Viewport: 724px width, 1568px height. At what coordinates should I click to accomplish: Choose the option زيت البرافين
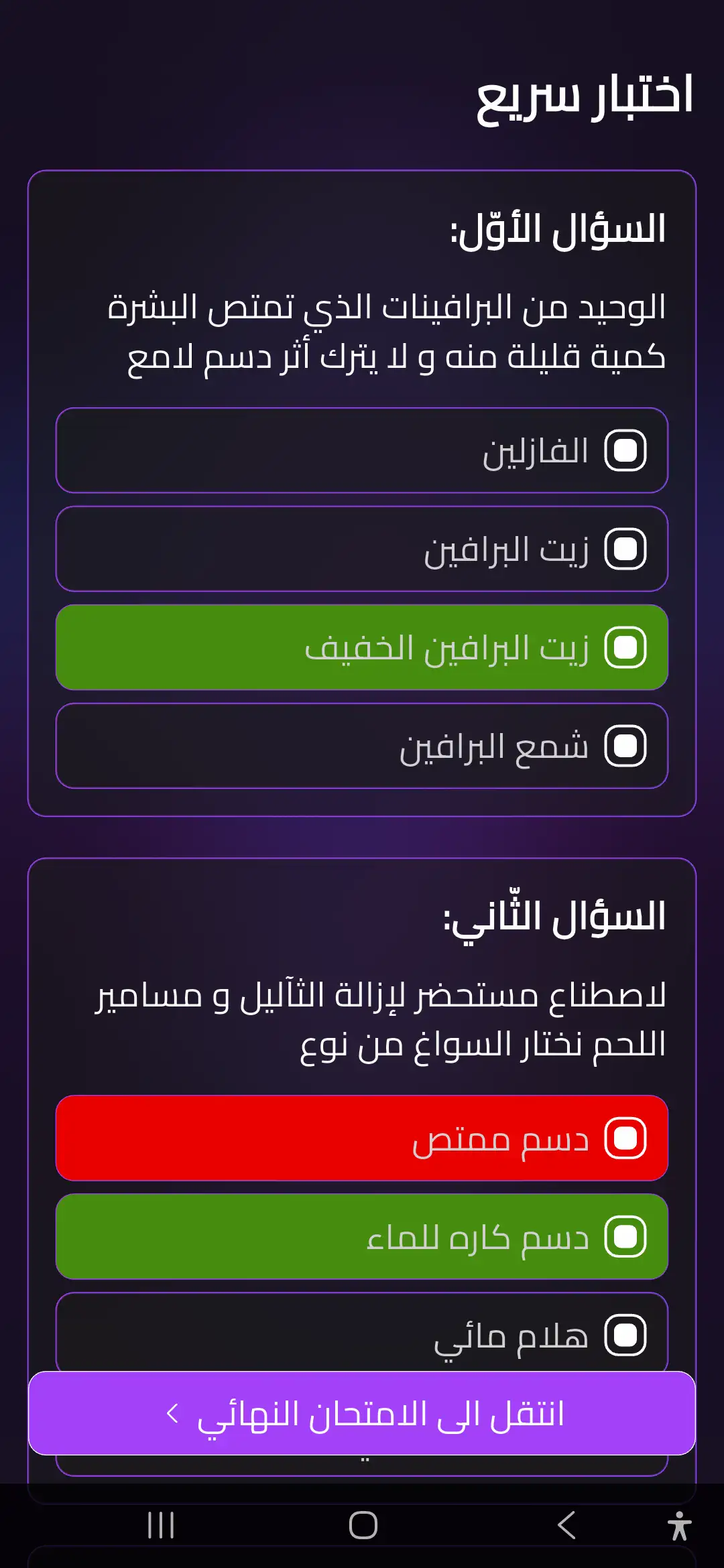362,549
